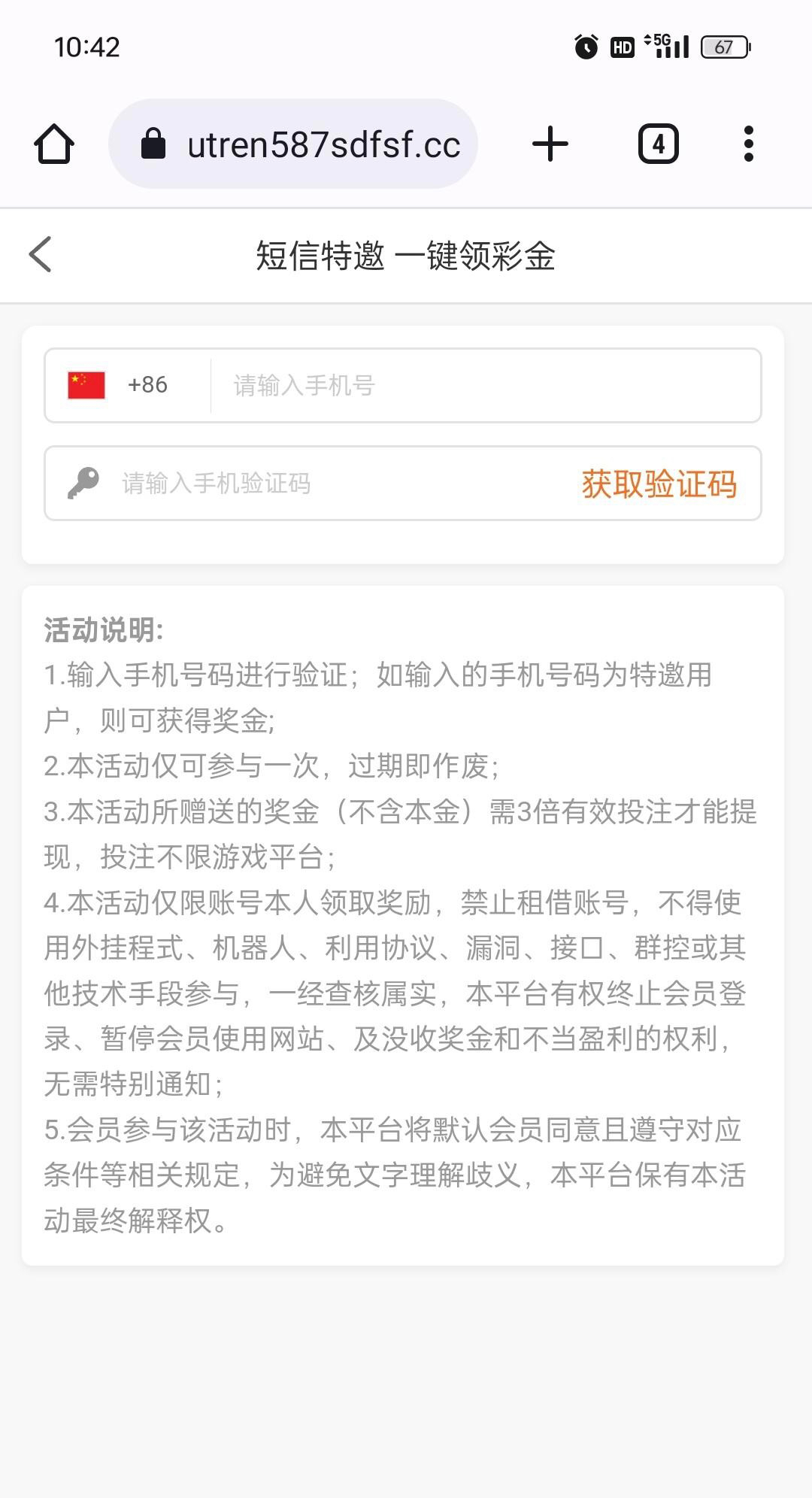This screenshot has height=1498, width=812.
Task: Open a new browser tab
Action: [x=550, y=144]
